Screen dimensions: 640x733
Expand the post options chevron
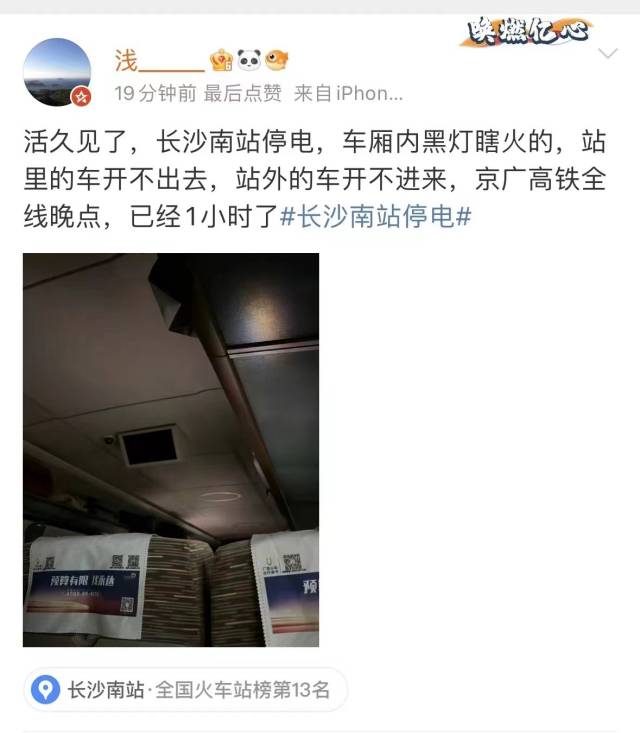coord(608,52)
